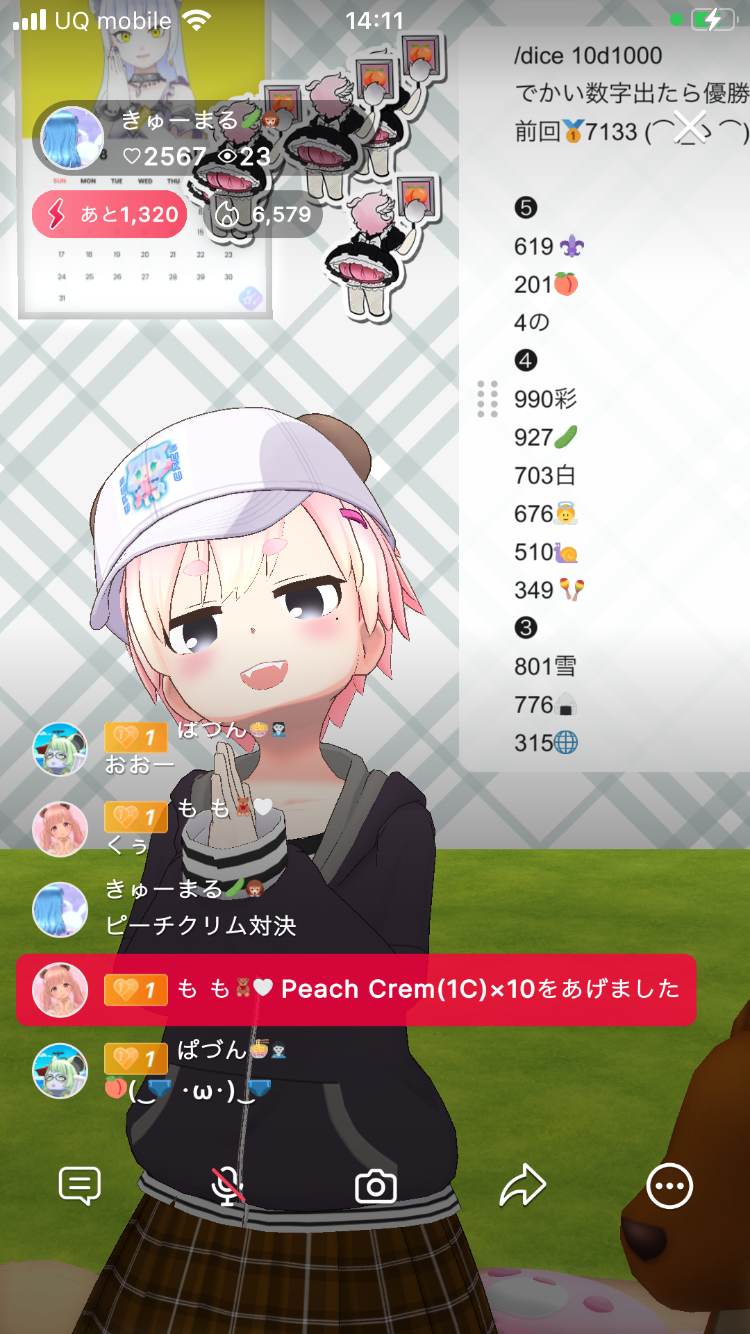Open streamer きゅーまる's profile

click(x=72, y=138)
